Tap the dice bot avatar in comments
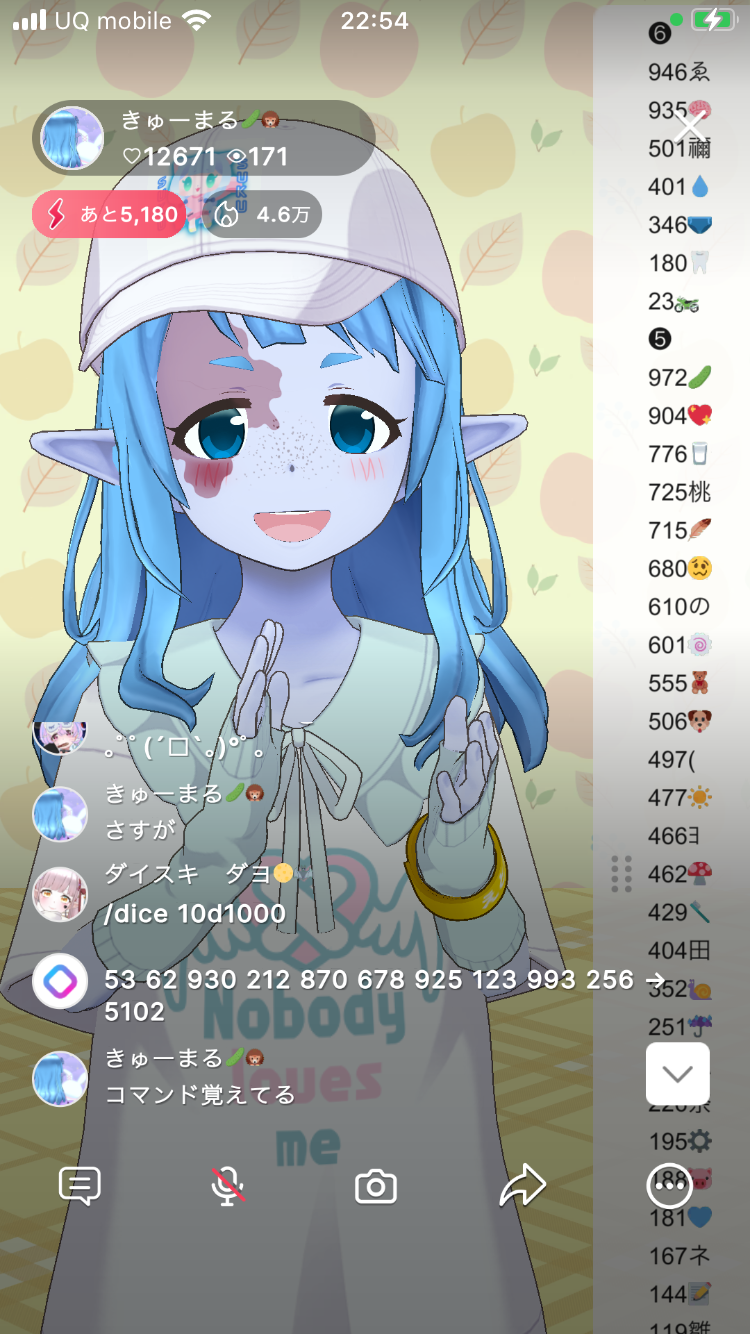 click(x=60, y=982)
